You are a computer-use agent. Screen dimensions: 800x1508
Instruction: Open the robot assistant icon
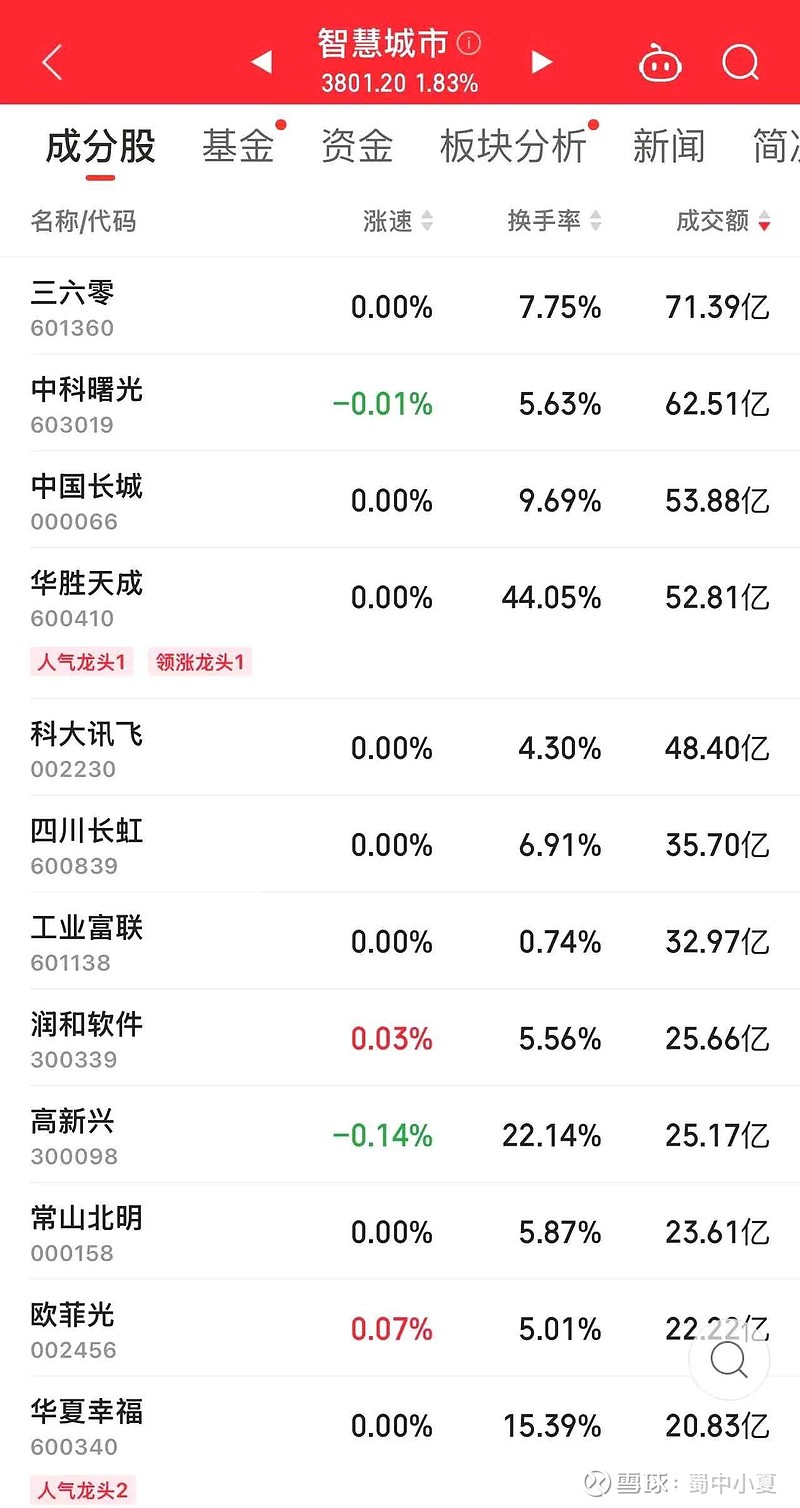coord(660,61)
